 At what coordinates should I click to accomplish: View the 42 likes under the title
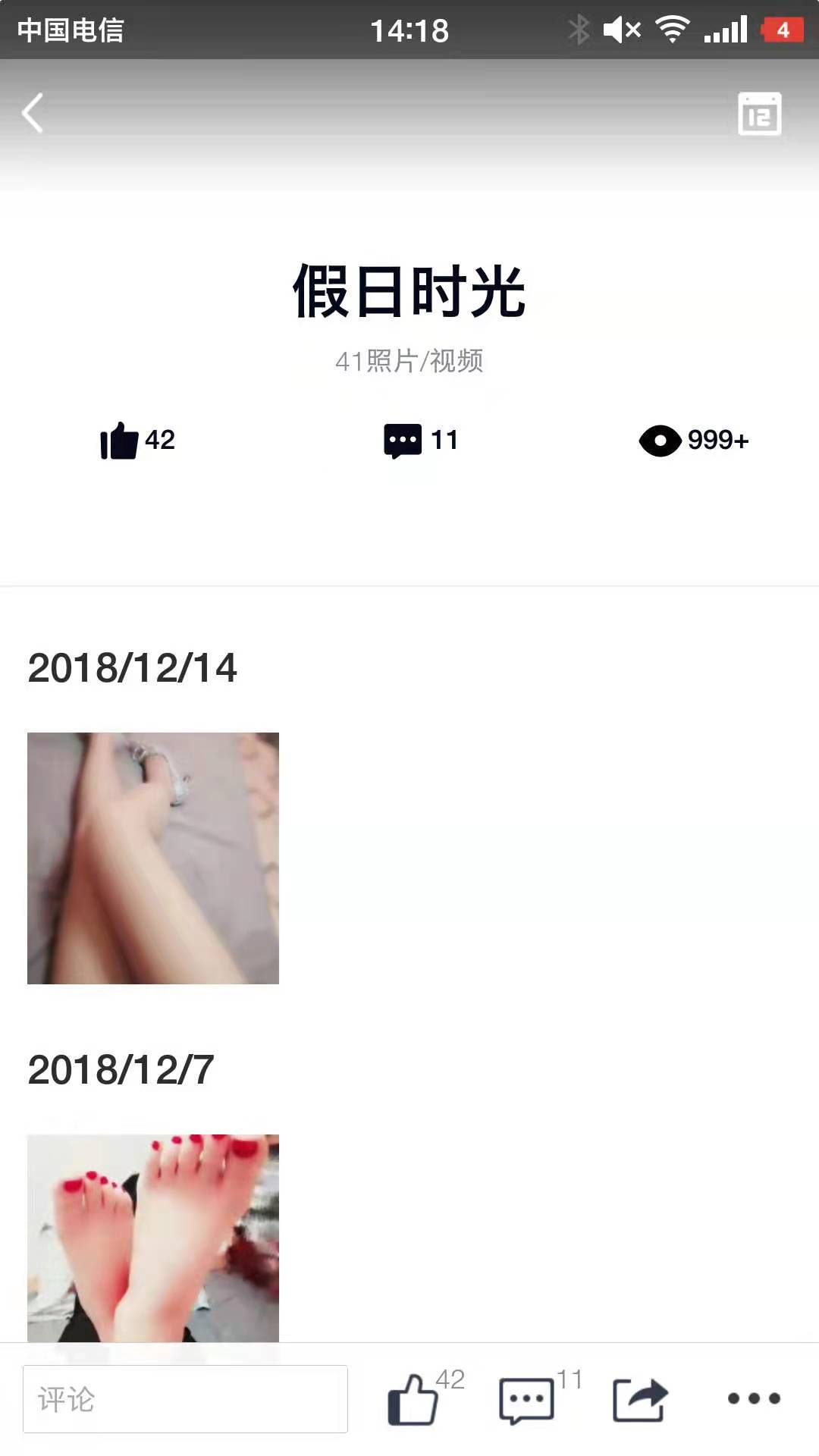(x=138, y=440)
